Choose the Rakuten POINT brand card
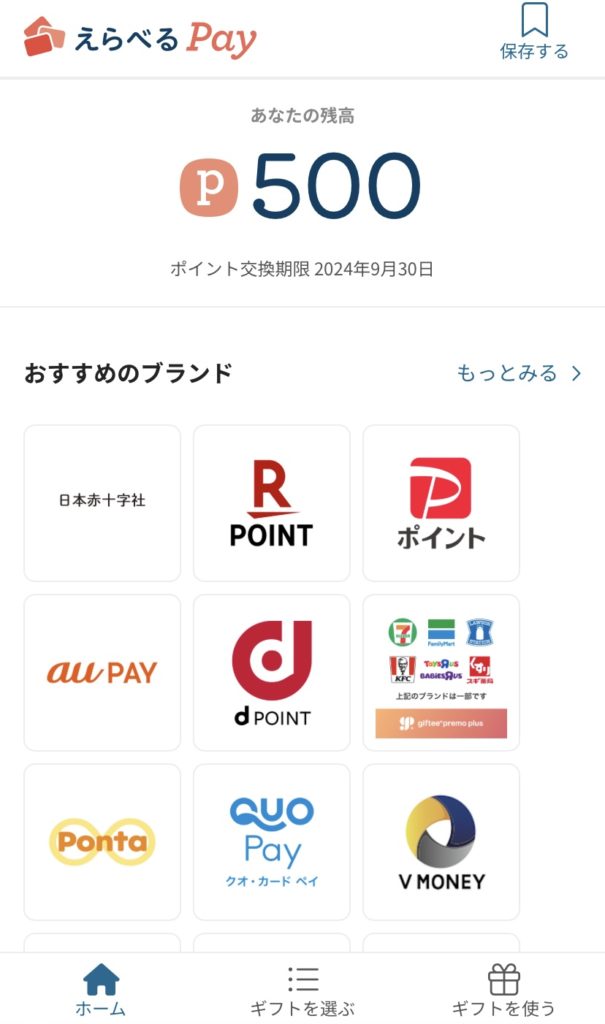The image size is (605, 1024). pos(271,502)
